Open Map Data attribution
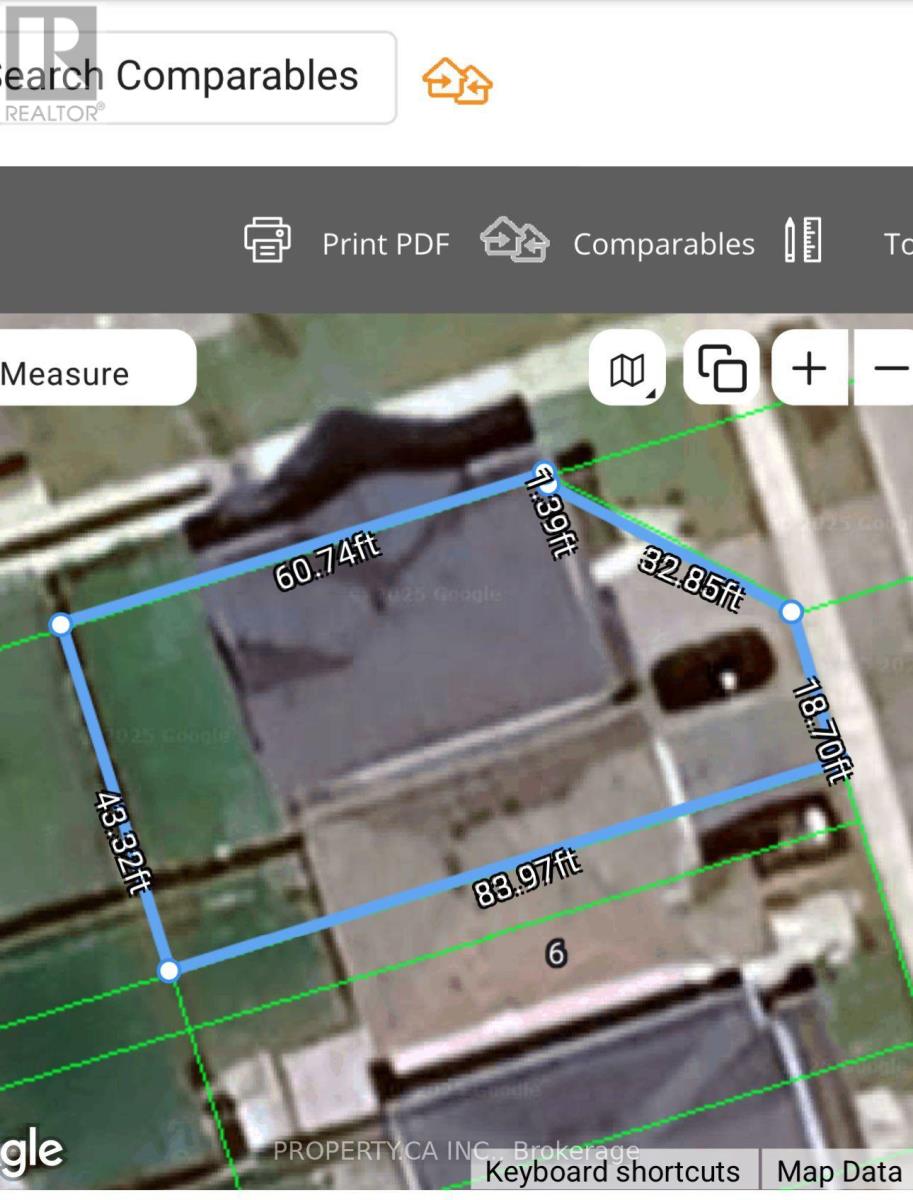This screenshot has width=913, height=1200. click(838, 1172)
